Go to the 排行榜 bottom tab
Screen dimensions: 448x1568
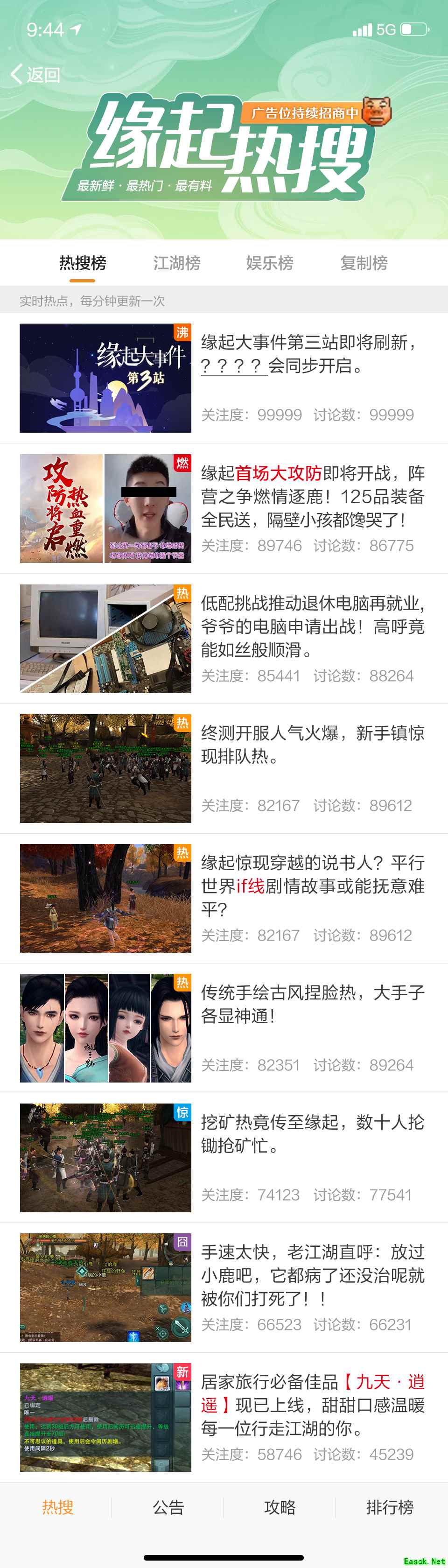click(390, 1507)
